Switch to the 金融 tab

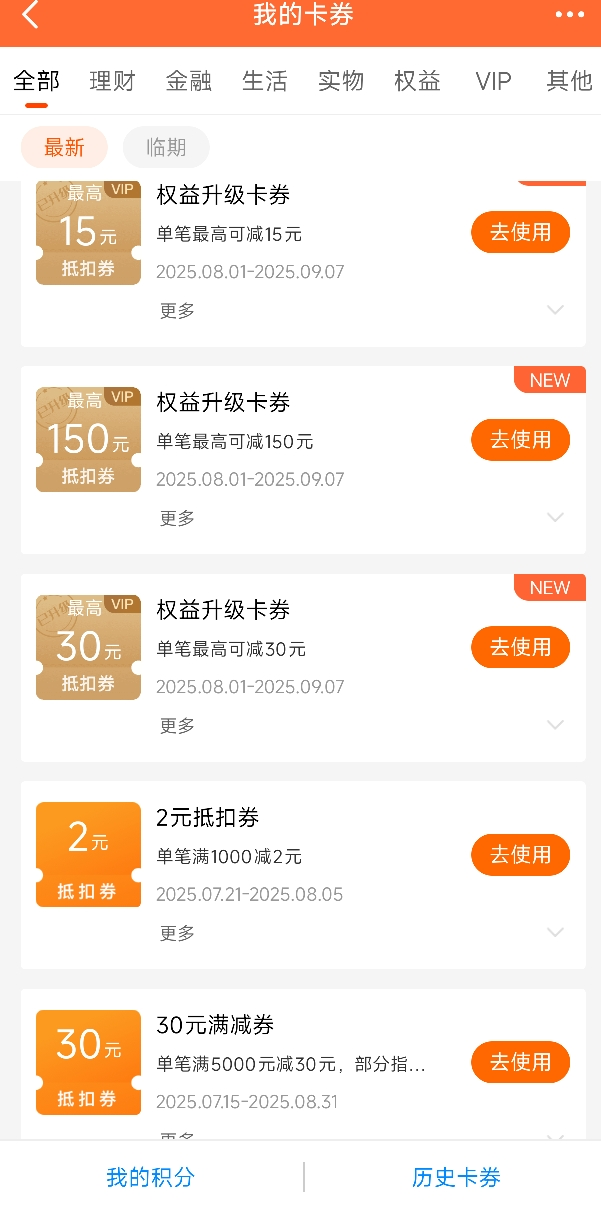(189, 81)
